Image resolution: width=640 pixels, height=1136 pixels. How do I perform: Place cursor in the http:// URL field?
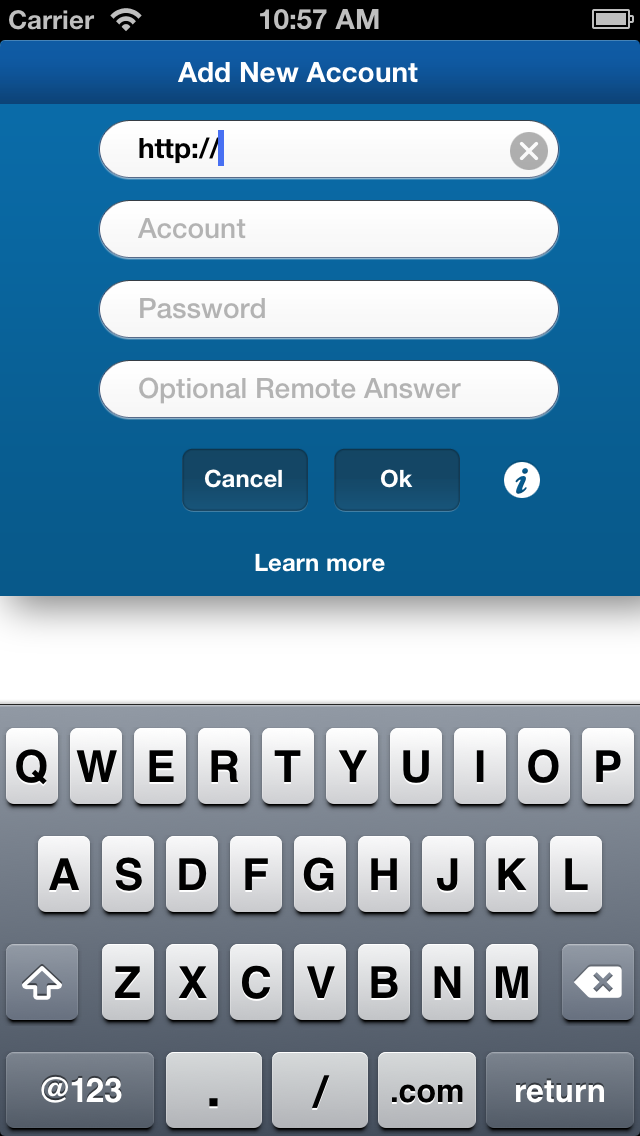(x=304, y=149)
